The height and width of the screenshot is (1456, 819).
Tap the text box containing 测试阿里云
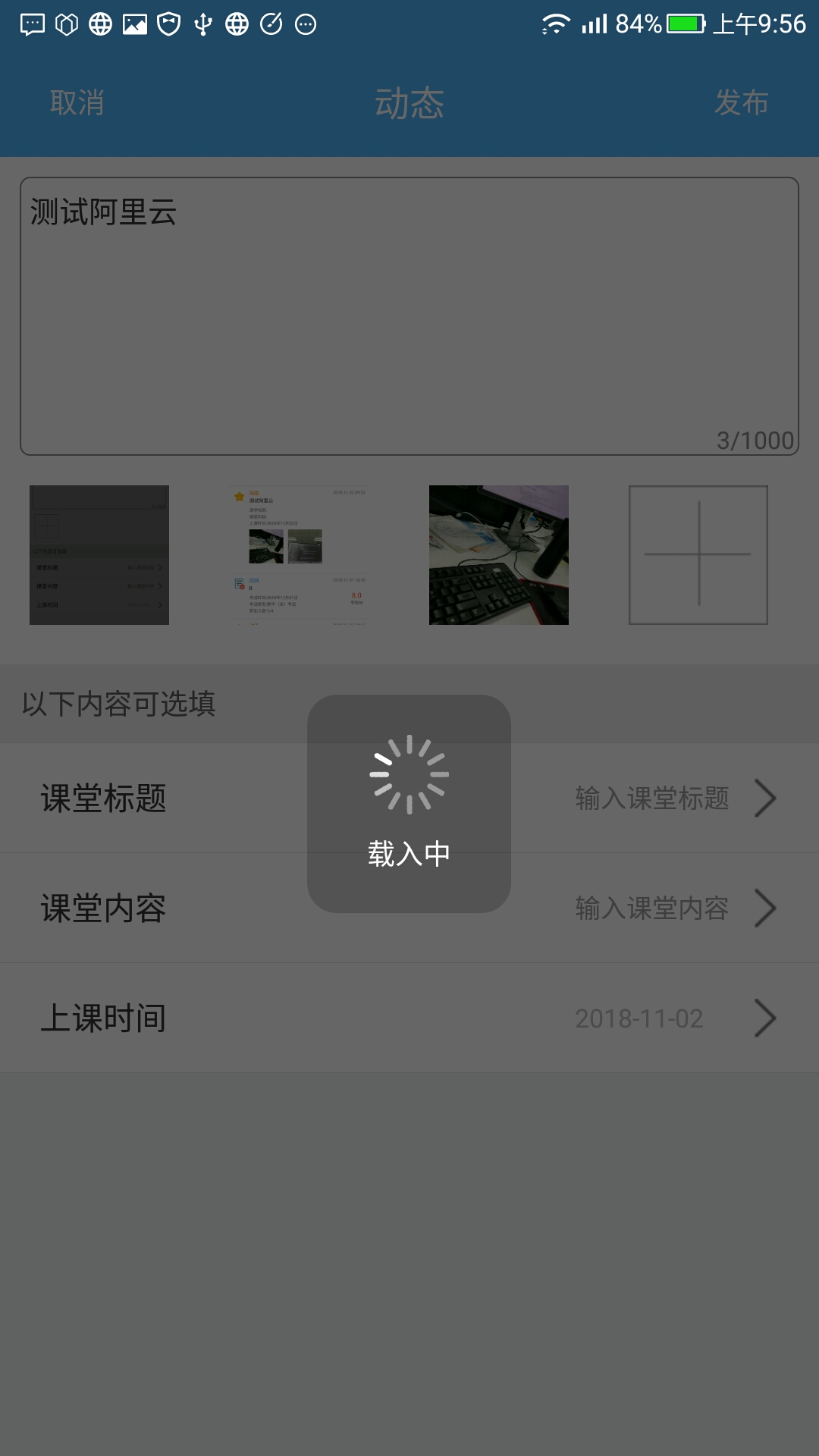(409, 311)
